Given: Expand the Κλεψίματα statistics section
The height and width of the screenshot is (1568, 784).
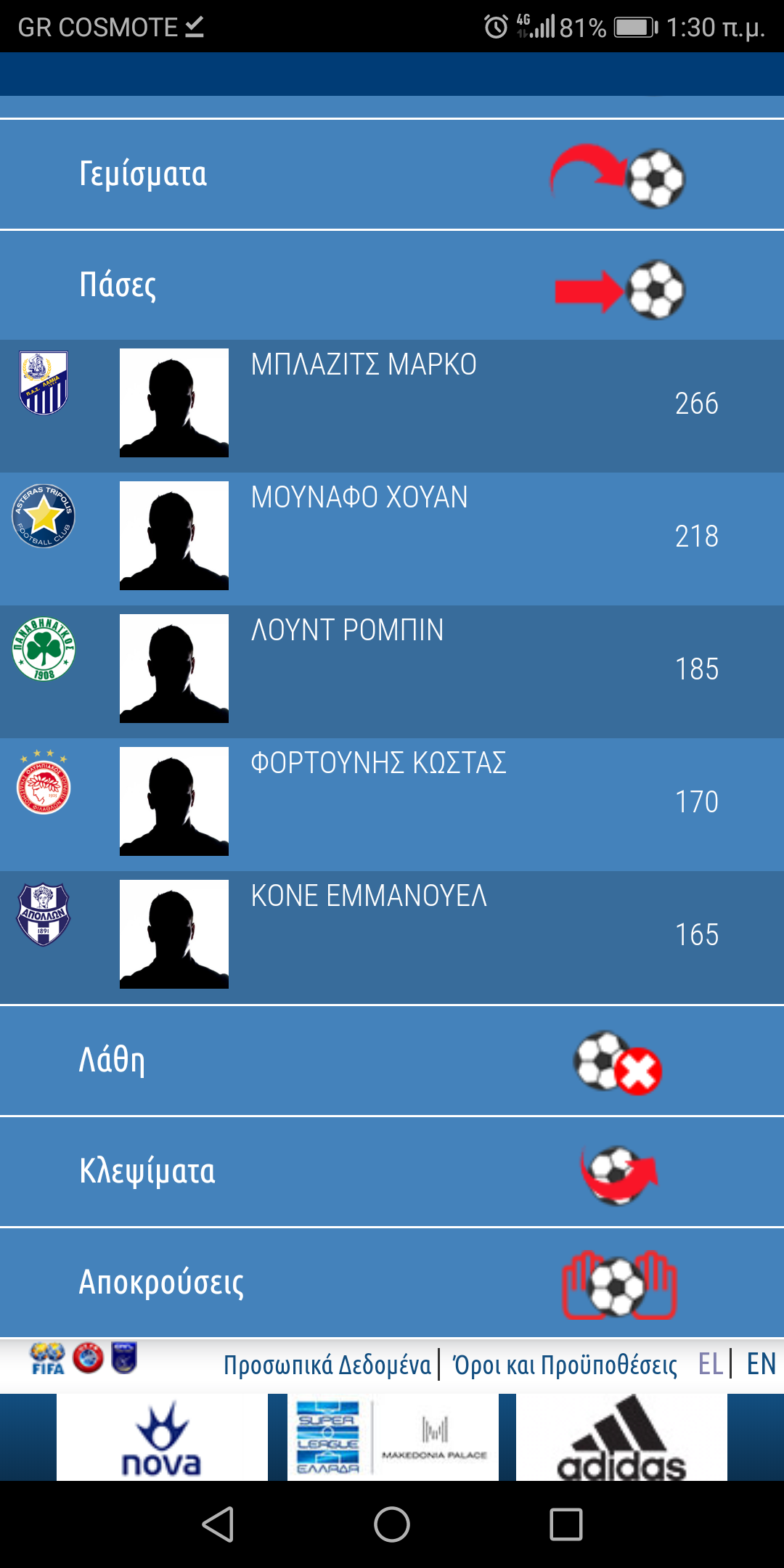Looking at the screenshot, I should point(392,1172).
